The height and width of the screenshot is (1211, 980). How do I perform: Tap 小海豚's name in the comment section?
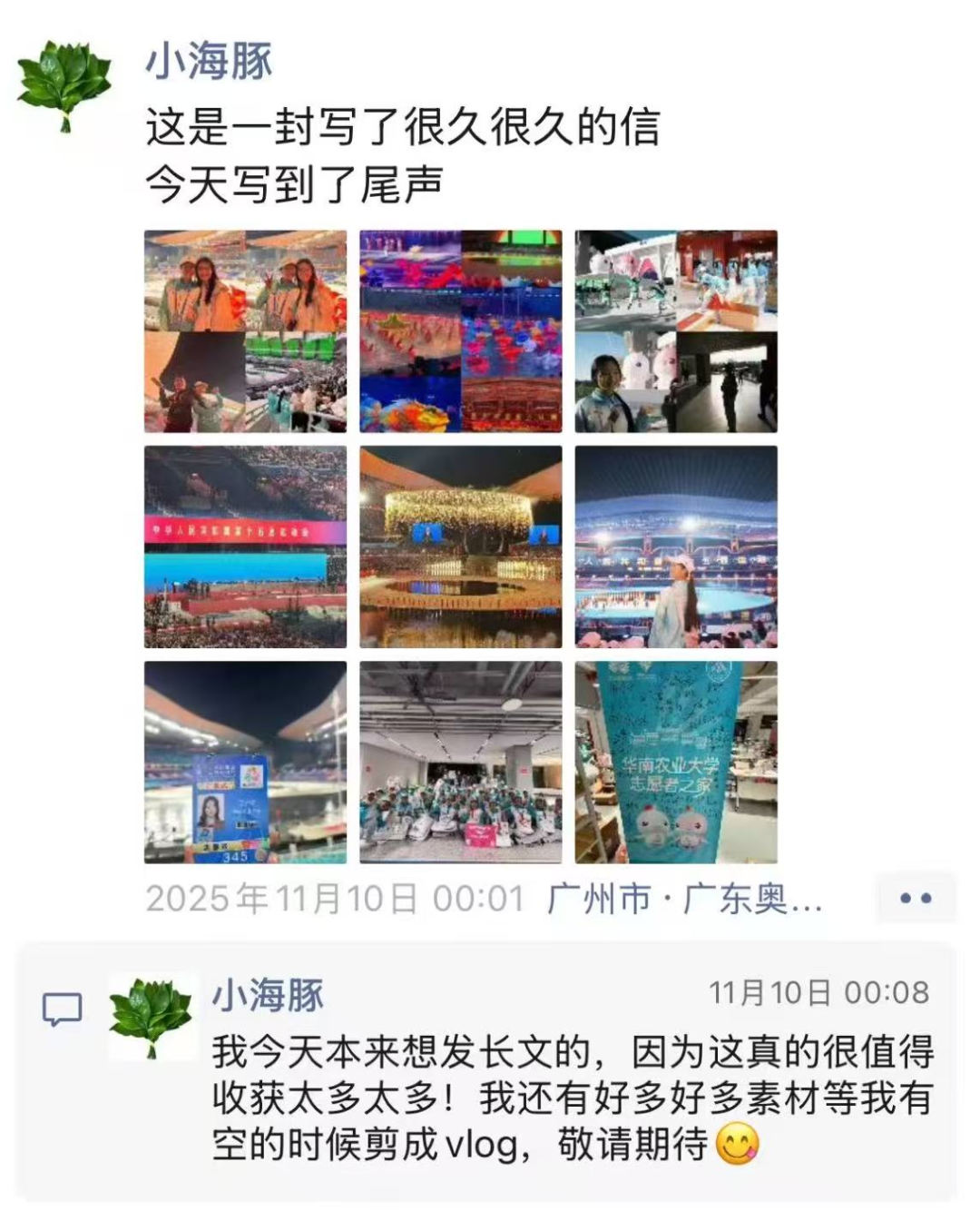click(268, 995)
